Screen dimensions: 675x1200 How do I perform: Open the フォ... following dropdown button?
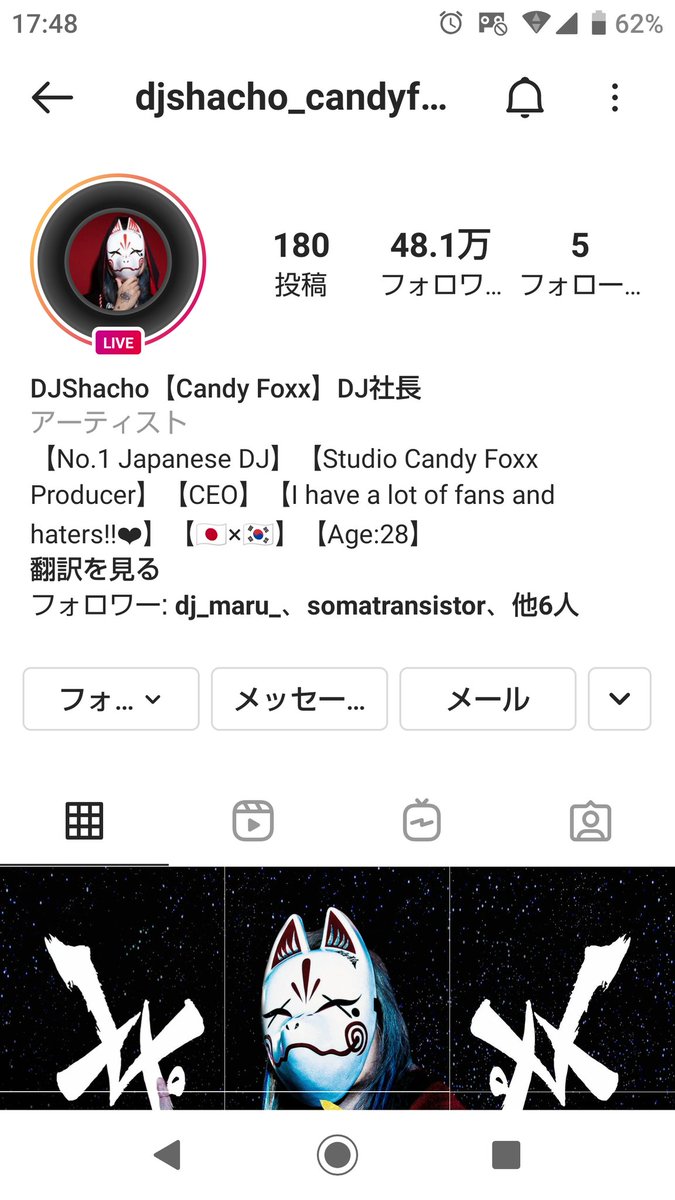tap(111, 699)
